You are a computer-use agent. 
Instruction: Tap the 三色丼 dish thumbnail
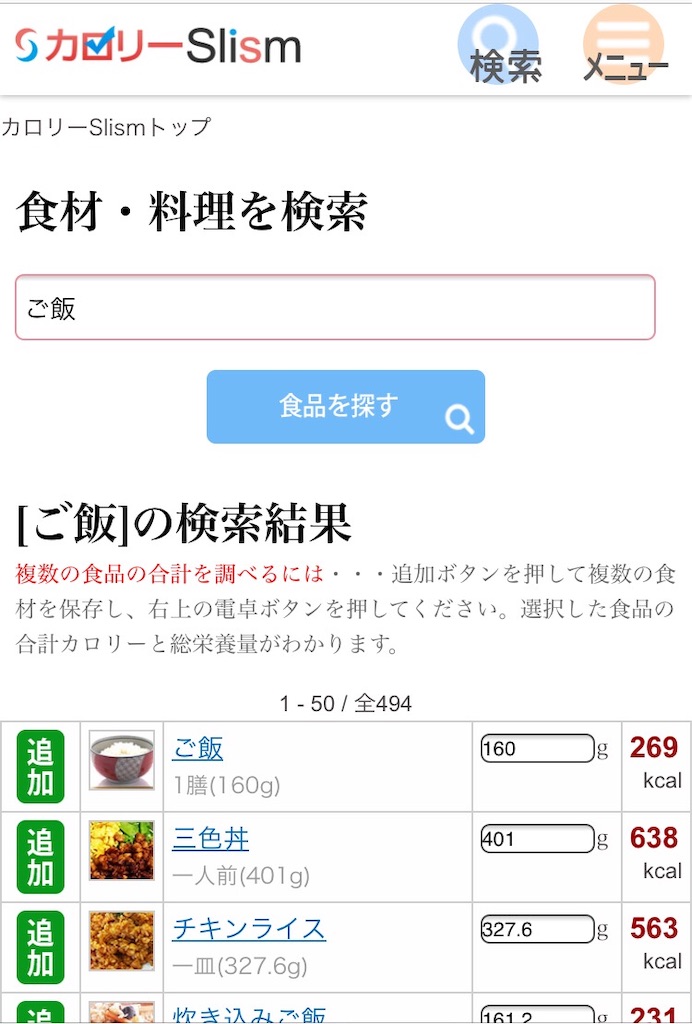click(122, 850)
